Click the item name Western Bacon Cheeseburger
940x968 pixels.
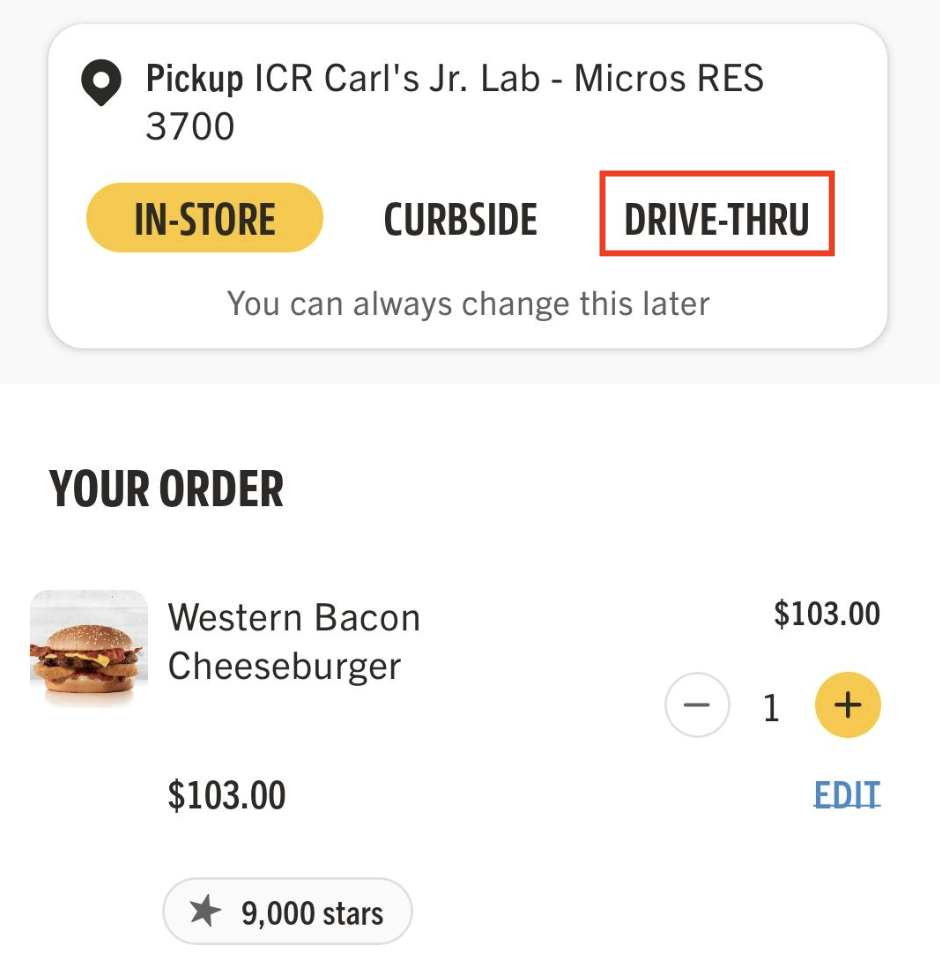tap(296, 641)
